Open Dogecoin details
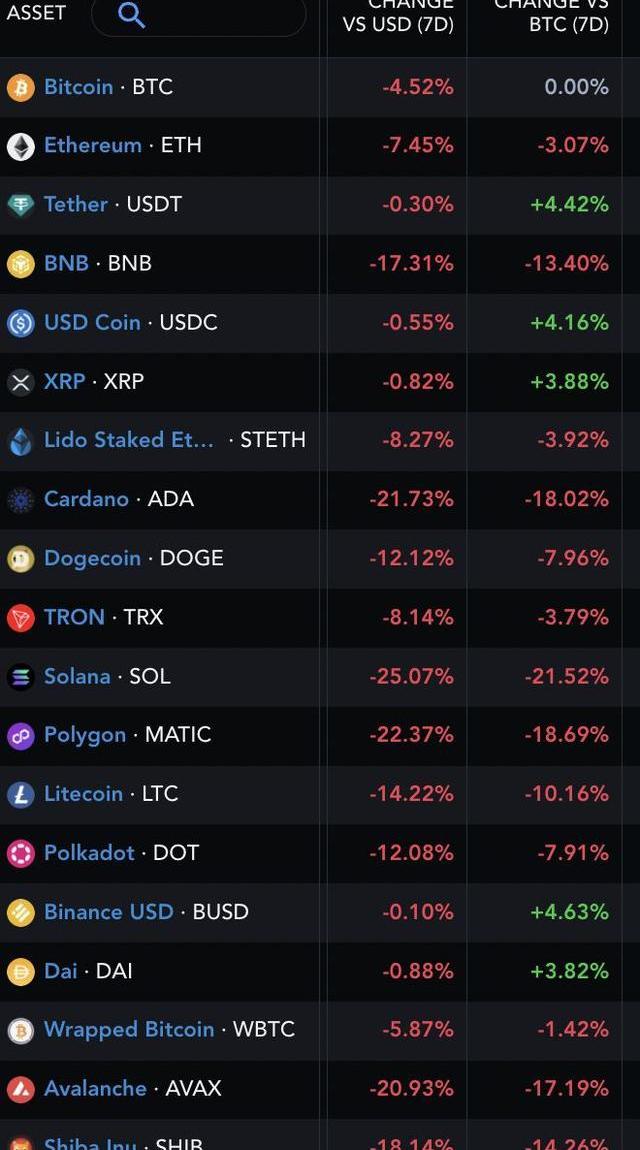 click(x=92, y=558)
